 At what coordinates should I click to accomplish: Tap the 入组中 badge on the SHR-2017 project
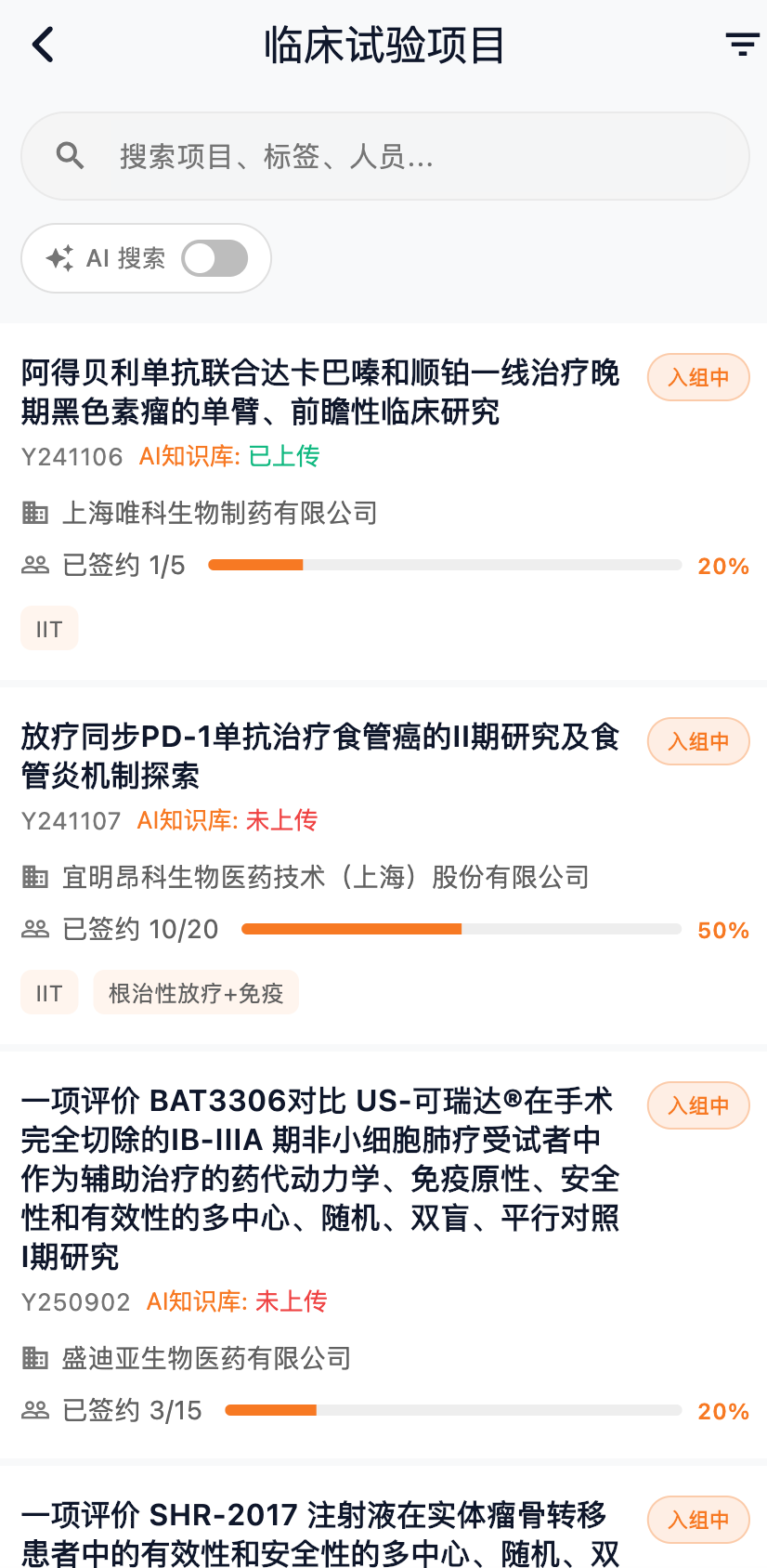pyautogui.click(x=697, y=1520)
